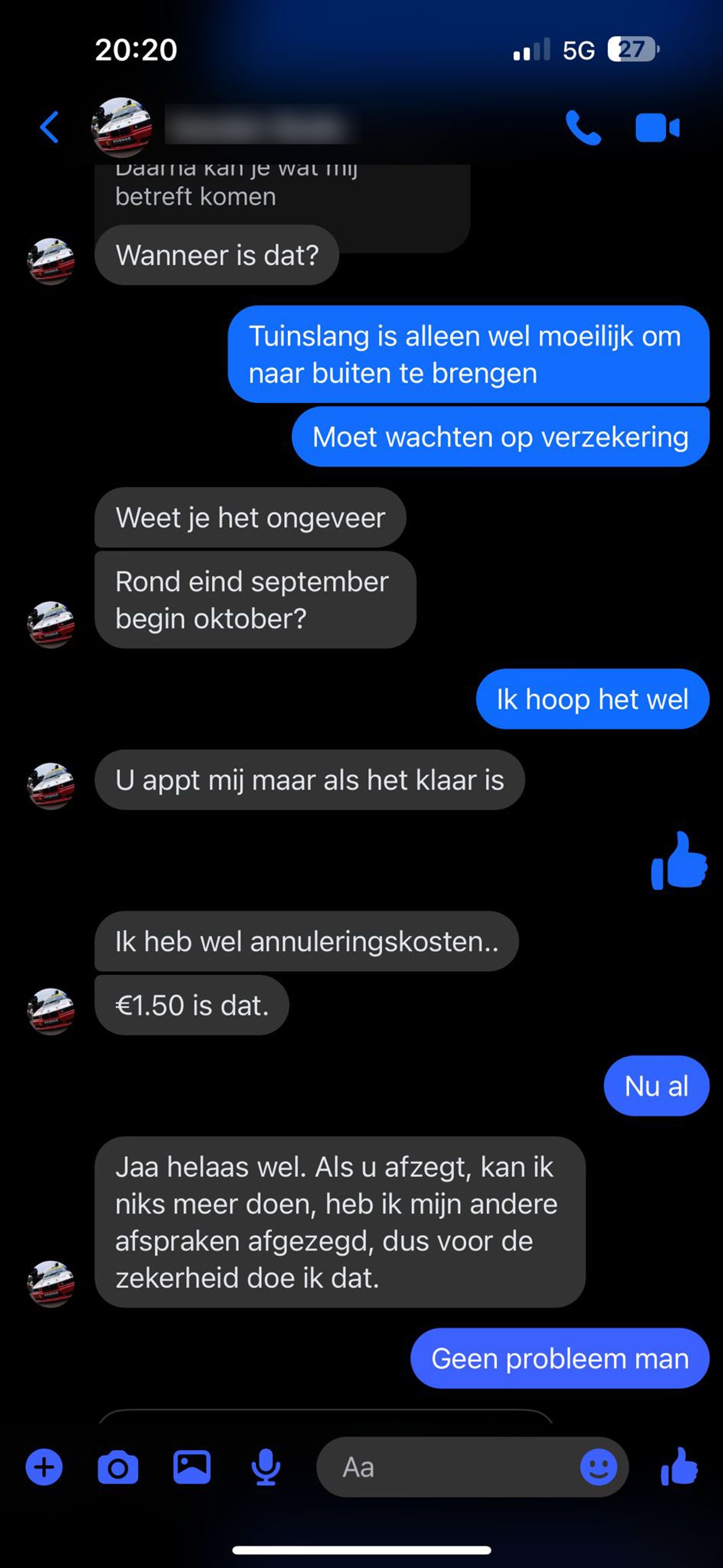Viewport: 723px width, 1568px height.
Task: Start a voice call
Action: (x=583, y=128)
